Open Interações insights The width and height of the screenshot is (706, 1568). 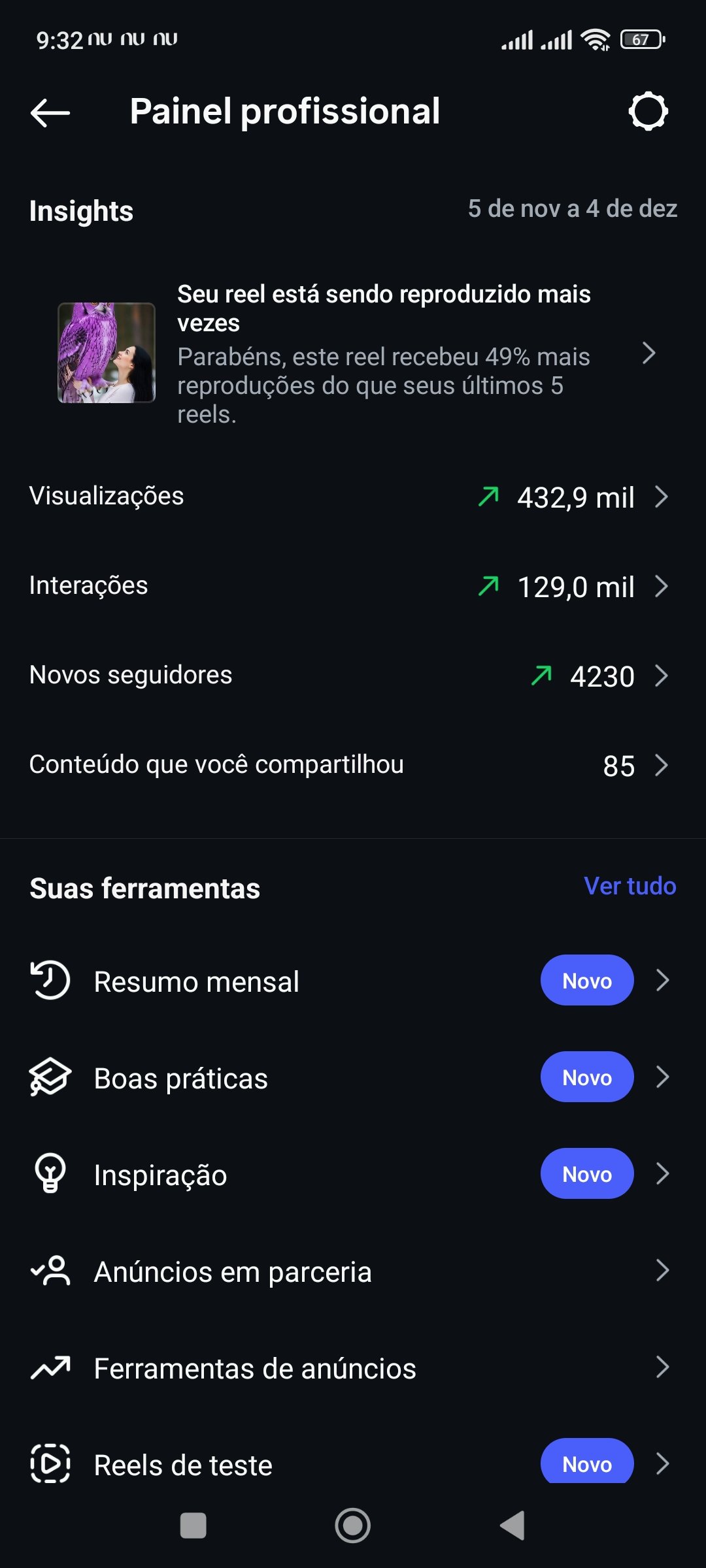[353, 586]
